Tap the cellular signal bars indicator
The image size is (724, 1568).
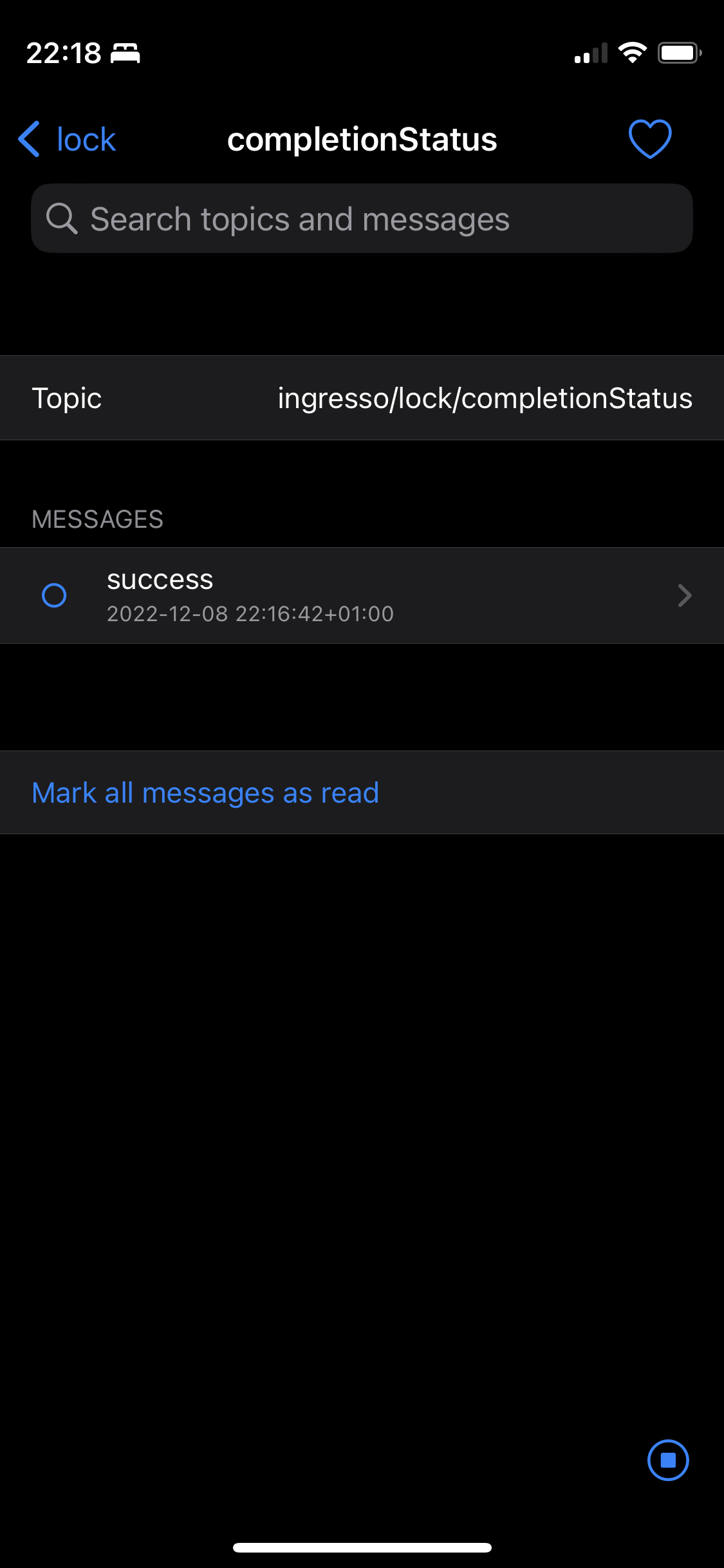click(589, 55)
